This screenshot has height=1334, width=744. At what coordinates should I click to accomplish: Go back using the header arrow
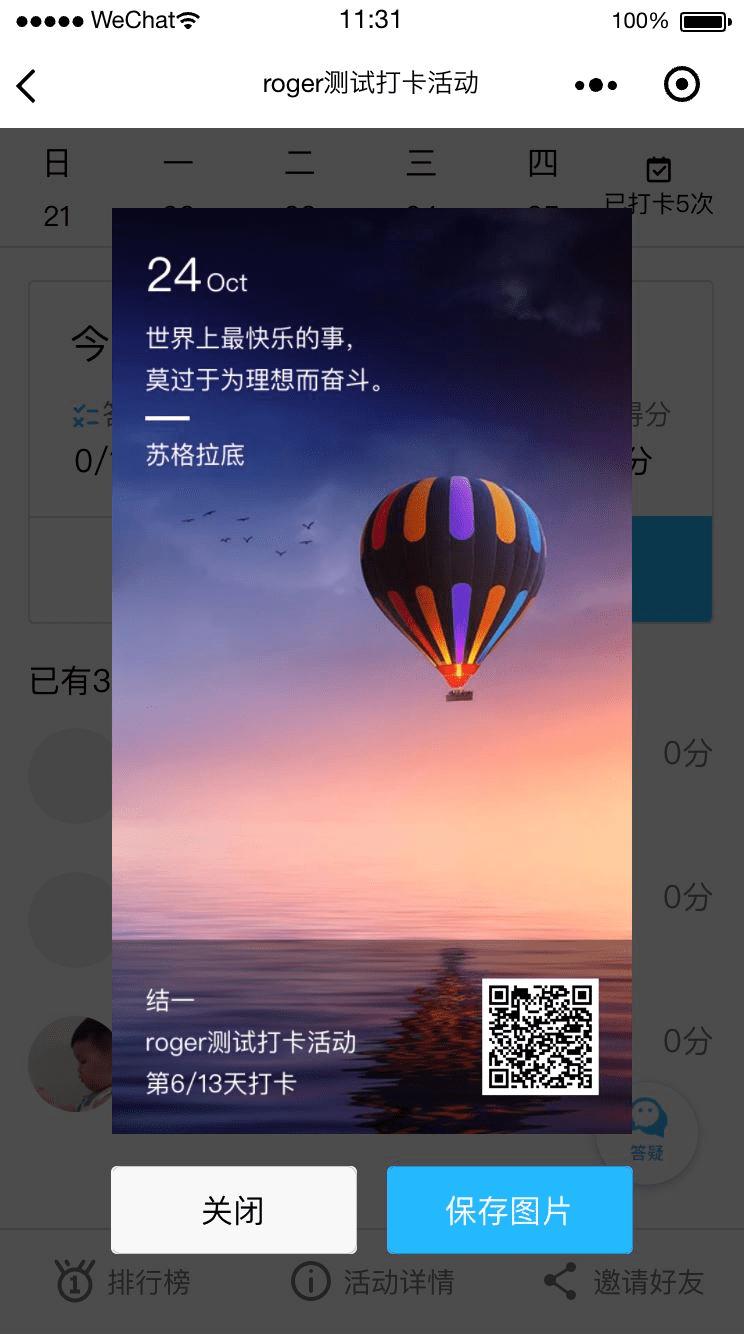pos(27,86)
